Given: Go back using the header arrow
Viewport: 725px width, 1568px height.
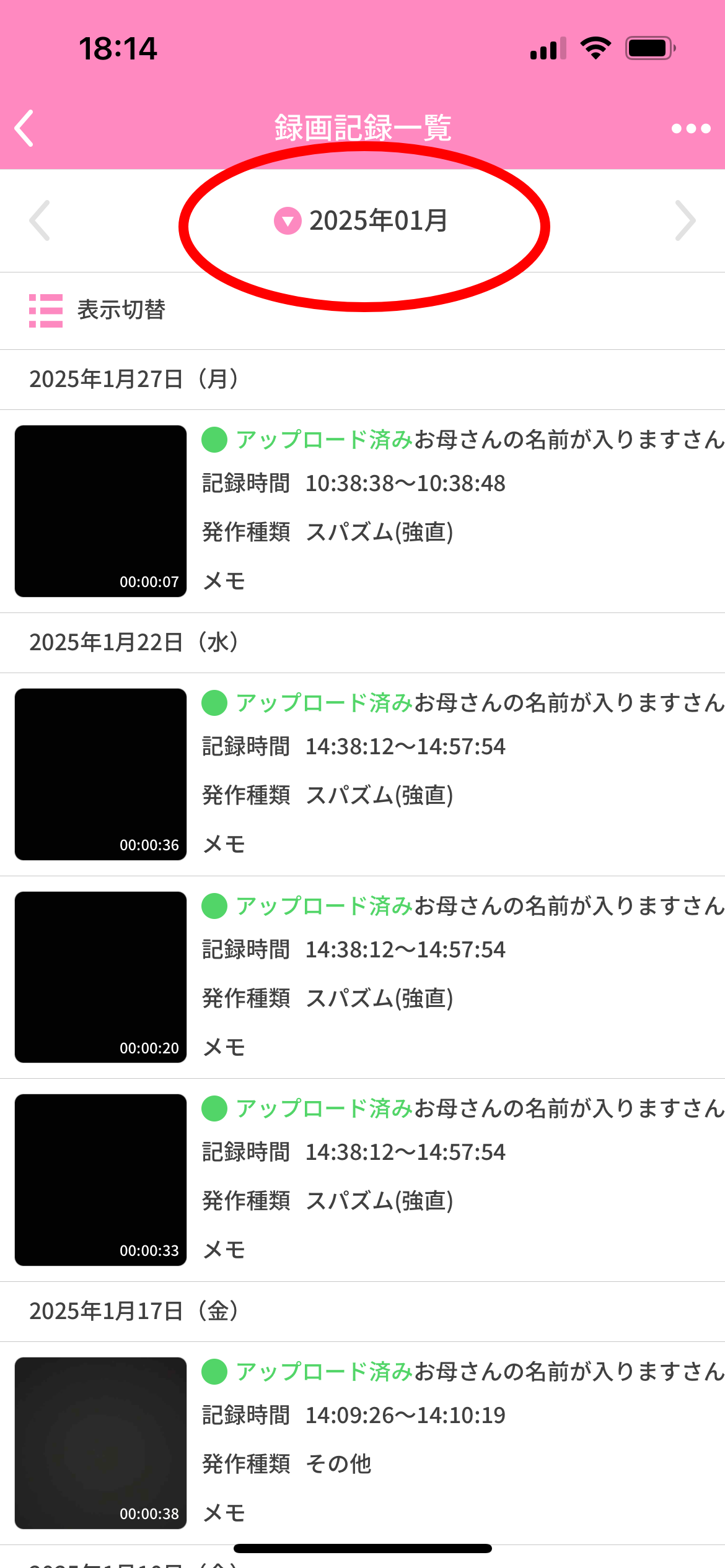Looking at the screenshot, I should pos(24,128).
